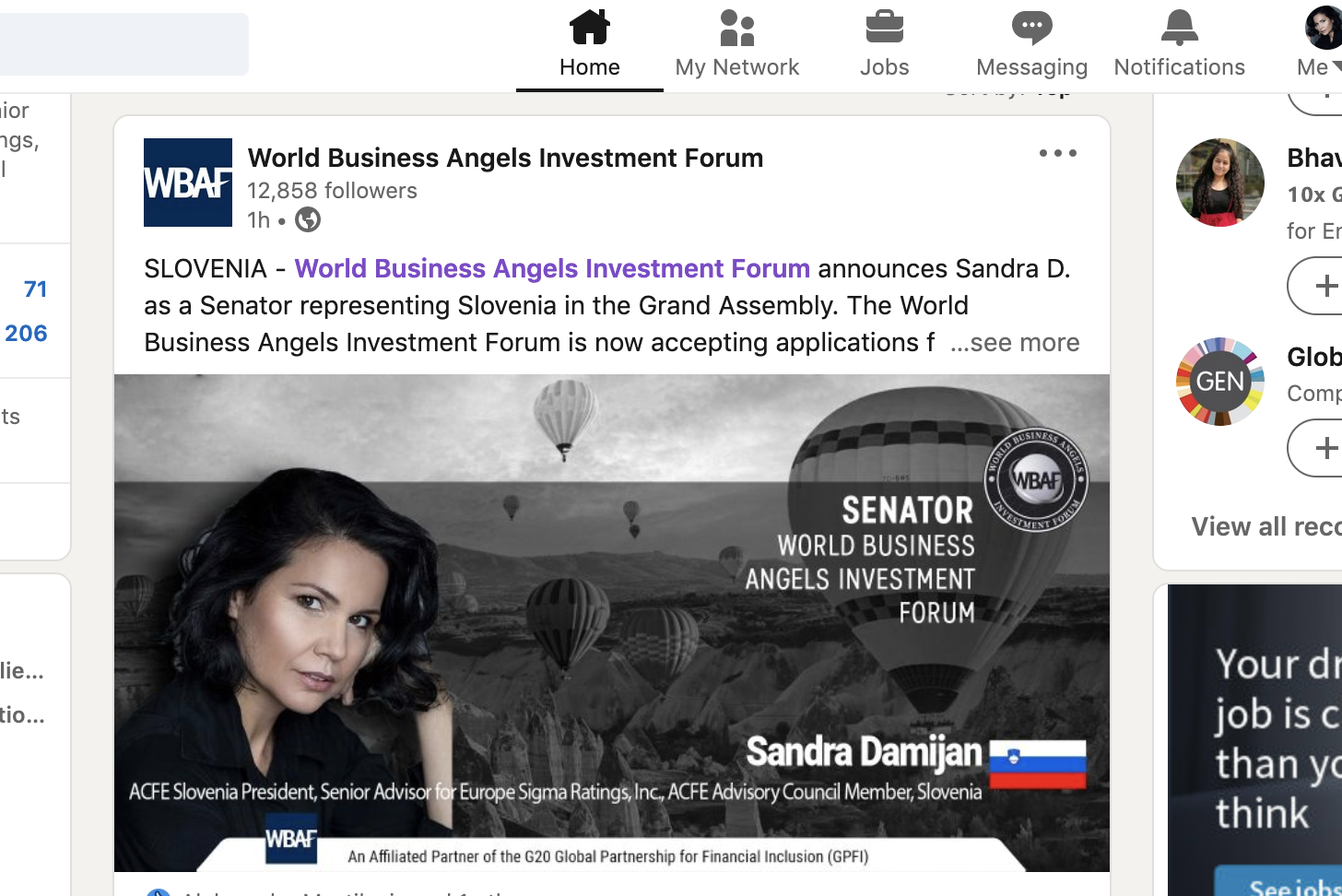Image resolution: width=1342 pixels, height=896 pixels.
Task: Open the Notifications bell
Action: click(x=1179, y=44)
